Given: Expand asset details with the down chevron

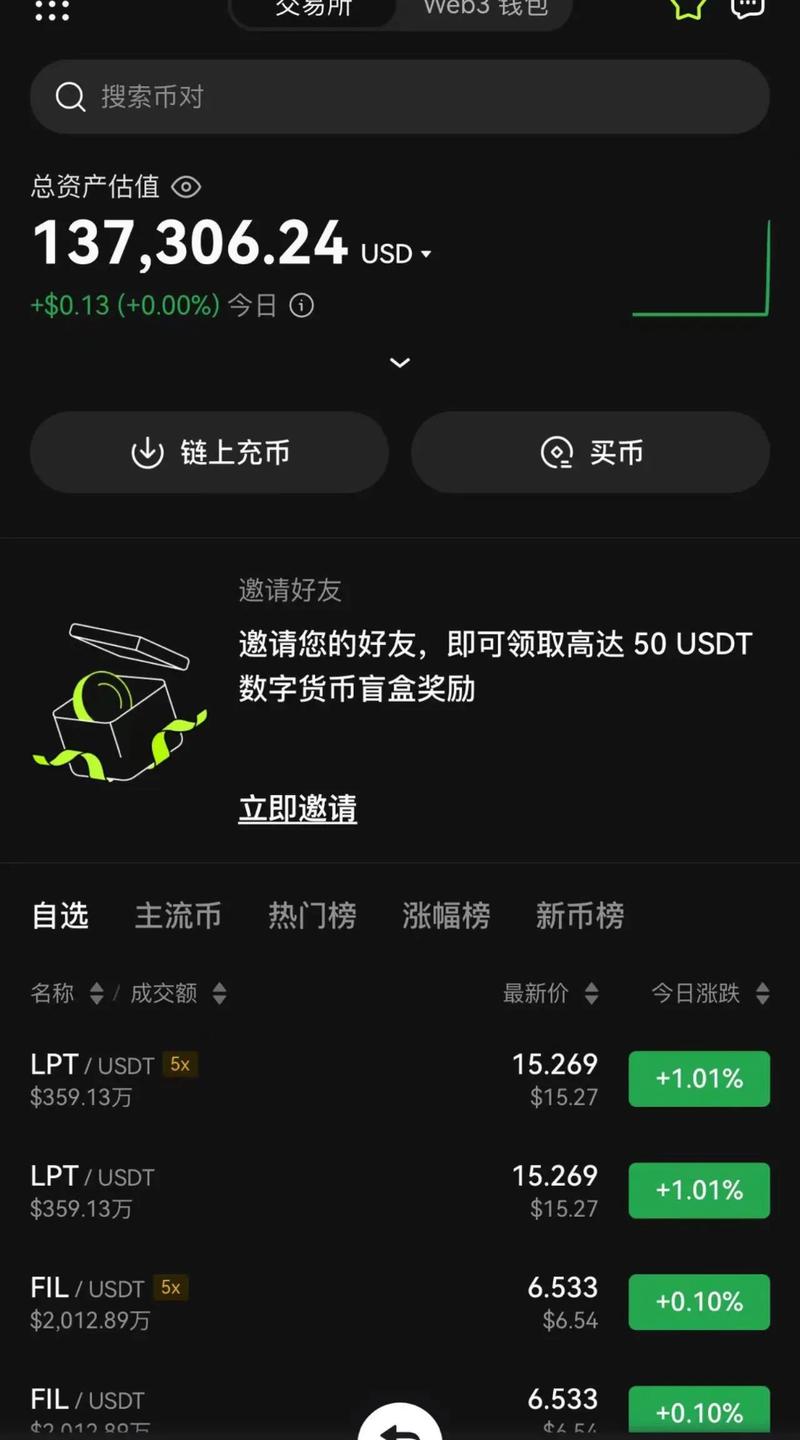Looking at the screenshot, I should [x=400, y=362].
